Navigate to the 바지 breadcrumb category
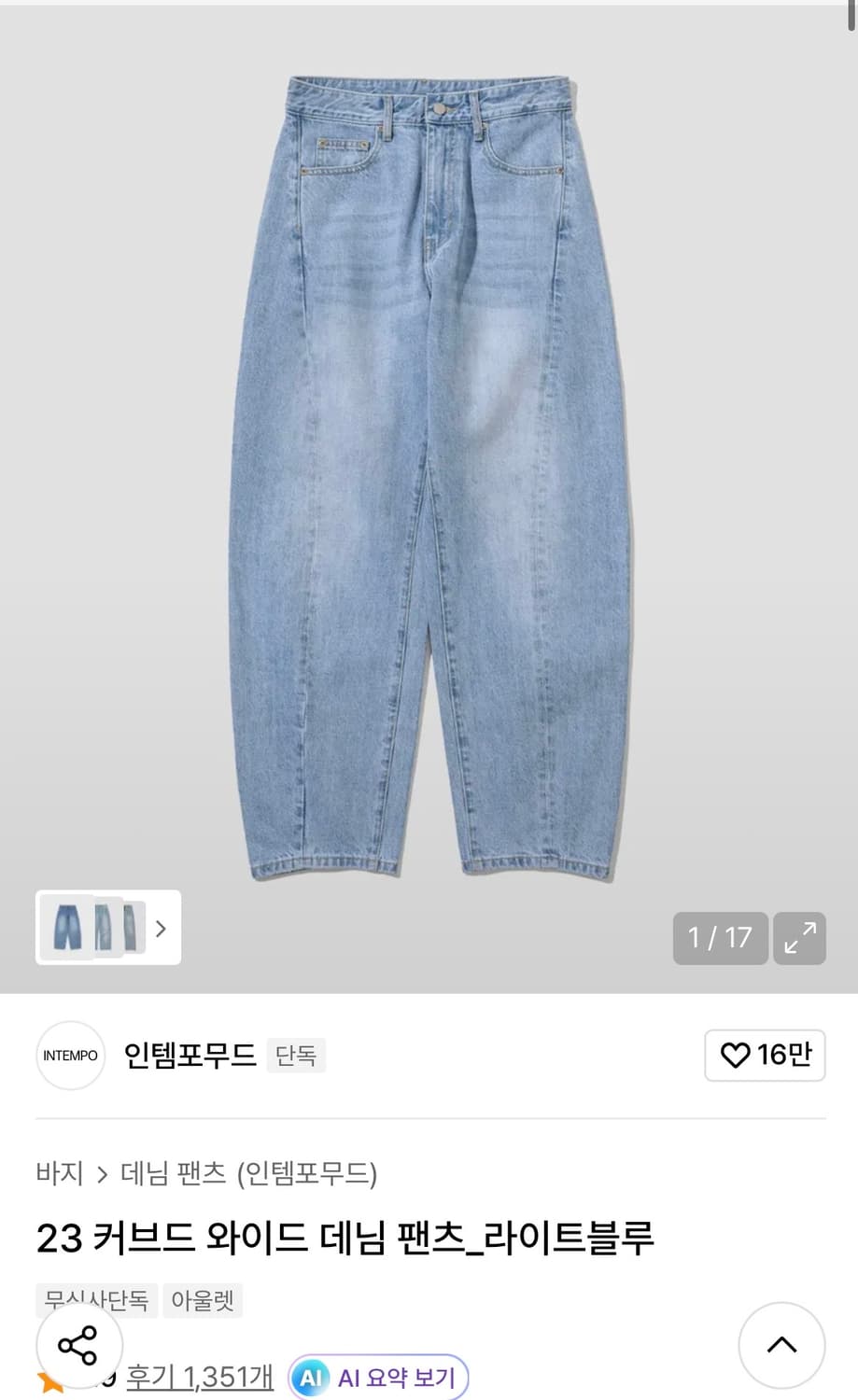This screenshot has height=1400, width=858. click(x=62, y=1175)
